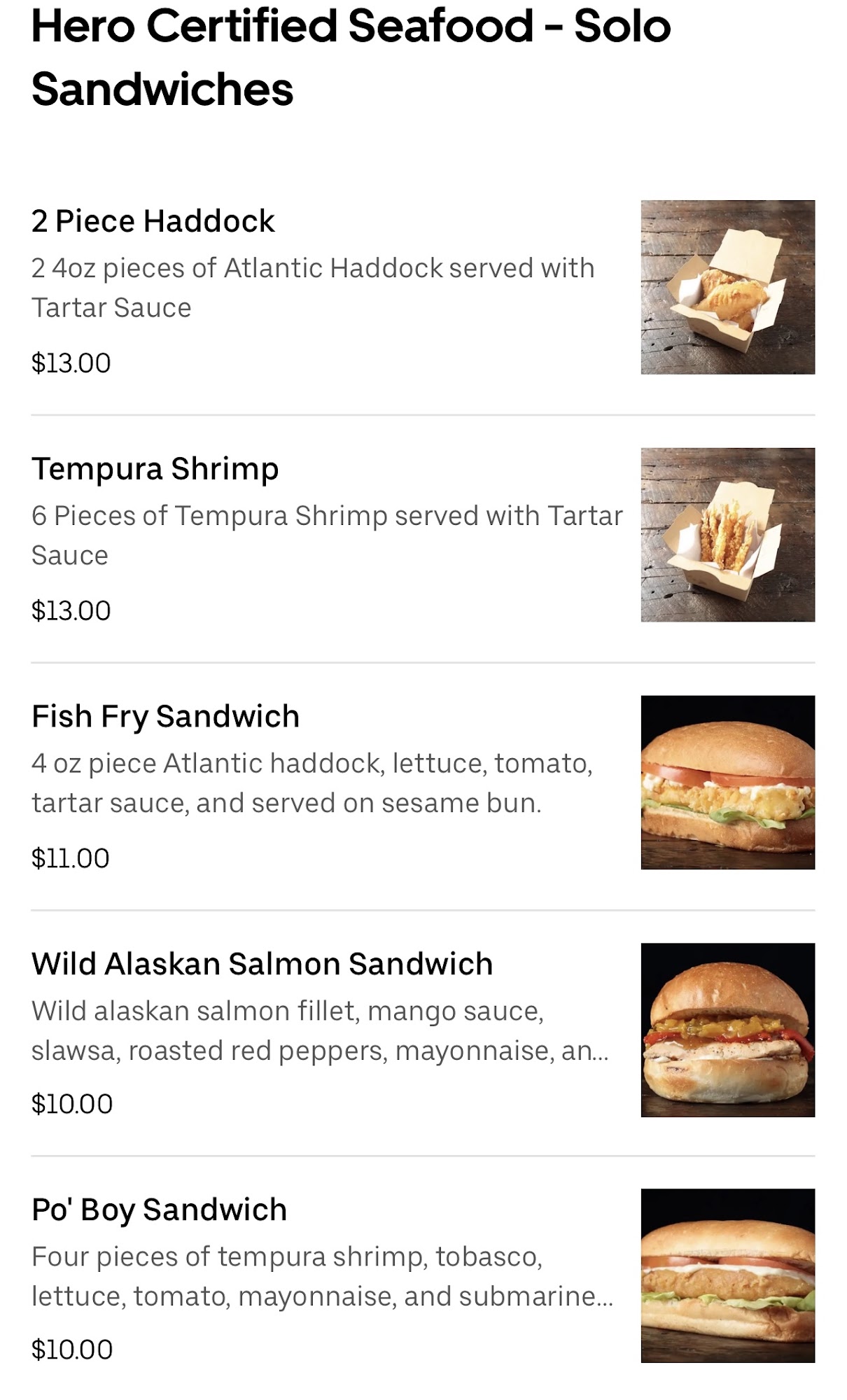Open the Wild Alaskan Salmon Sandwich item
The height and width of the screenshot is (1400, 847).
[262, 964]
